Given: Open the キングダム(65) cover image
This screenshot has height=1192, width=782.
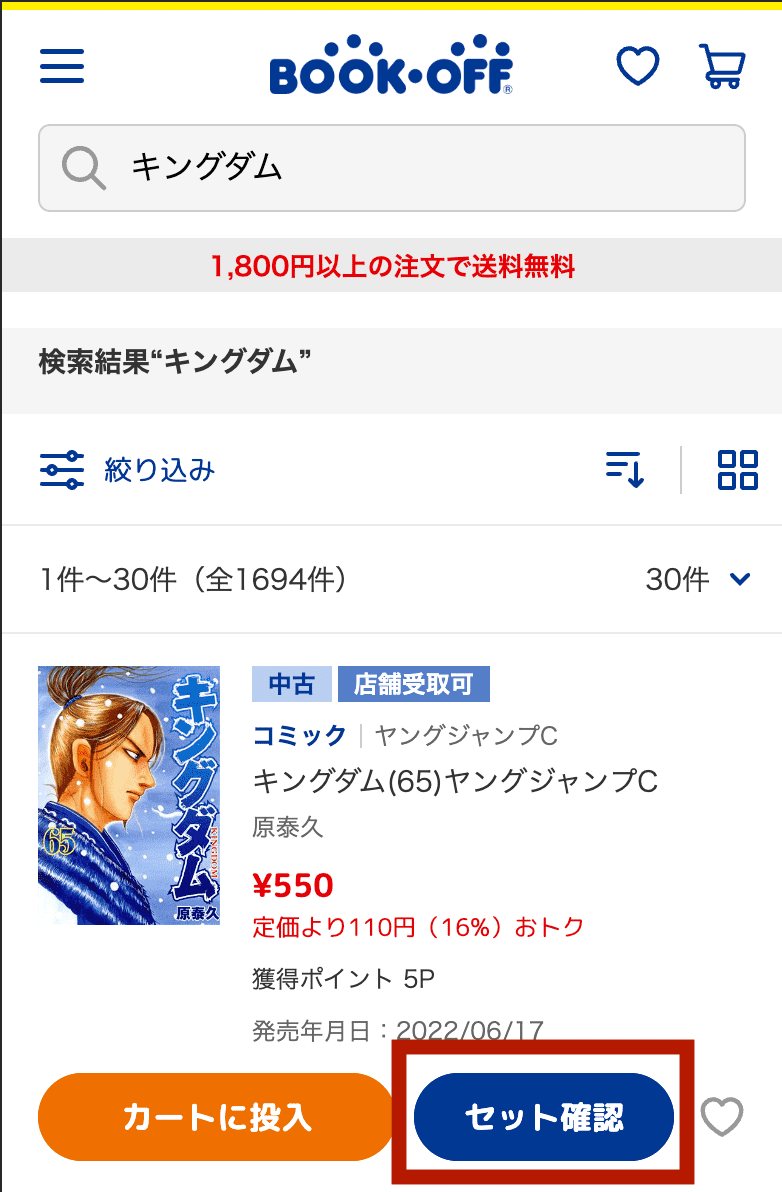Looking at the screenshot, I should [129, 795].
